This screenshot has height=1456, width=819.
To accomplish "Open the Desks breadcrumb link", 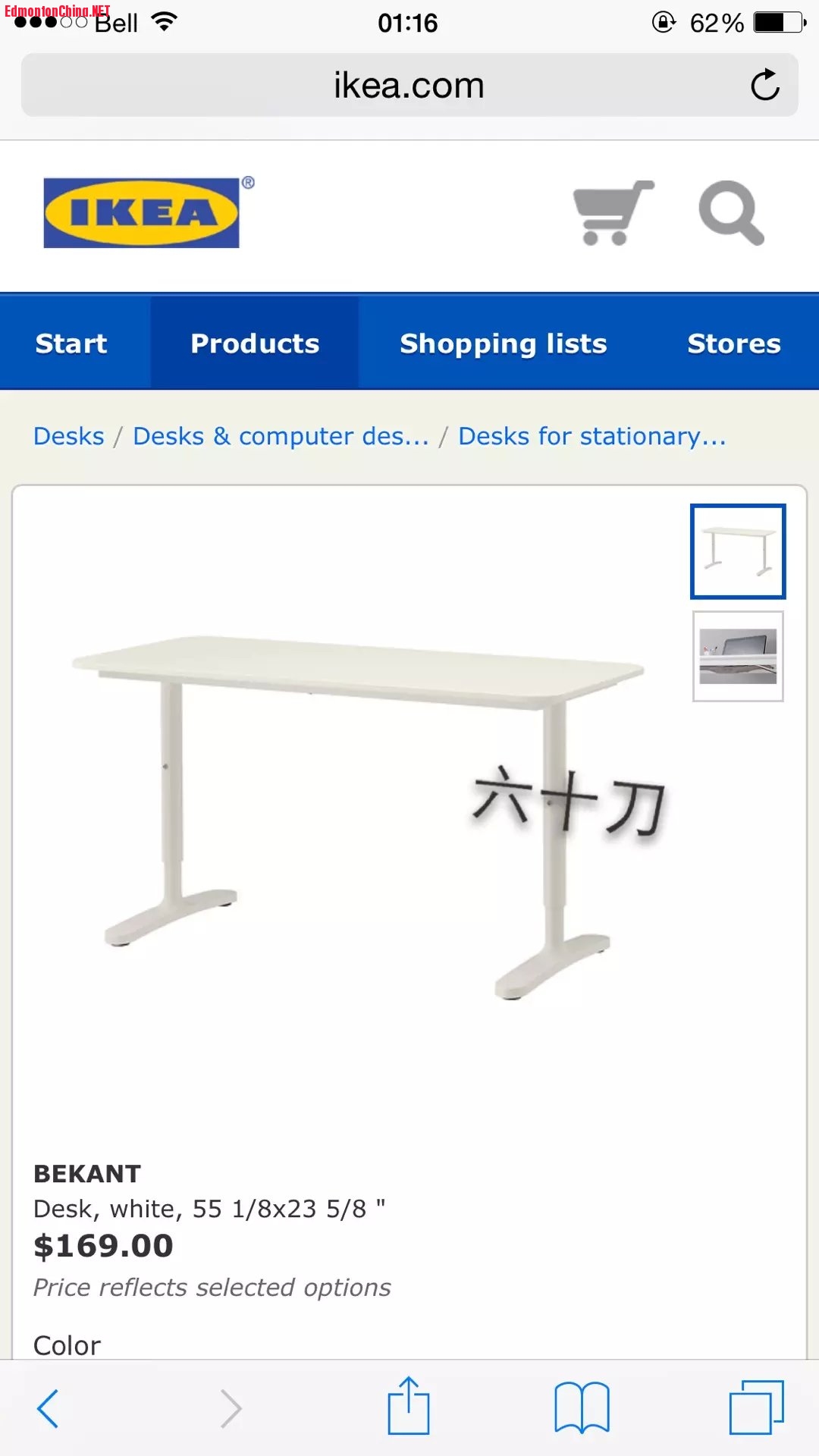I will point(69,436).
